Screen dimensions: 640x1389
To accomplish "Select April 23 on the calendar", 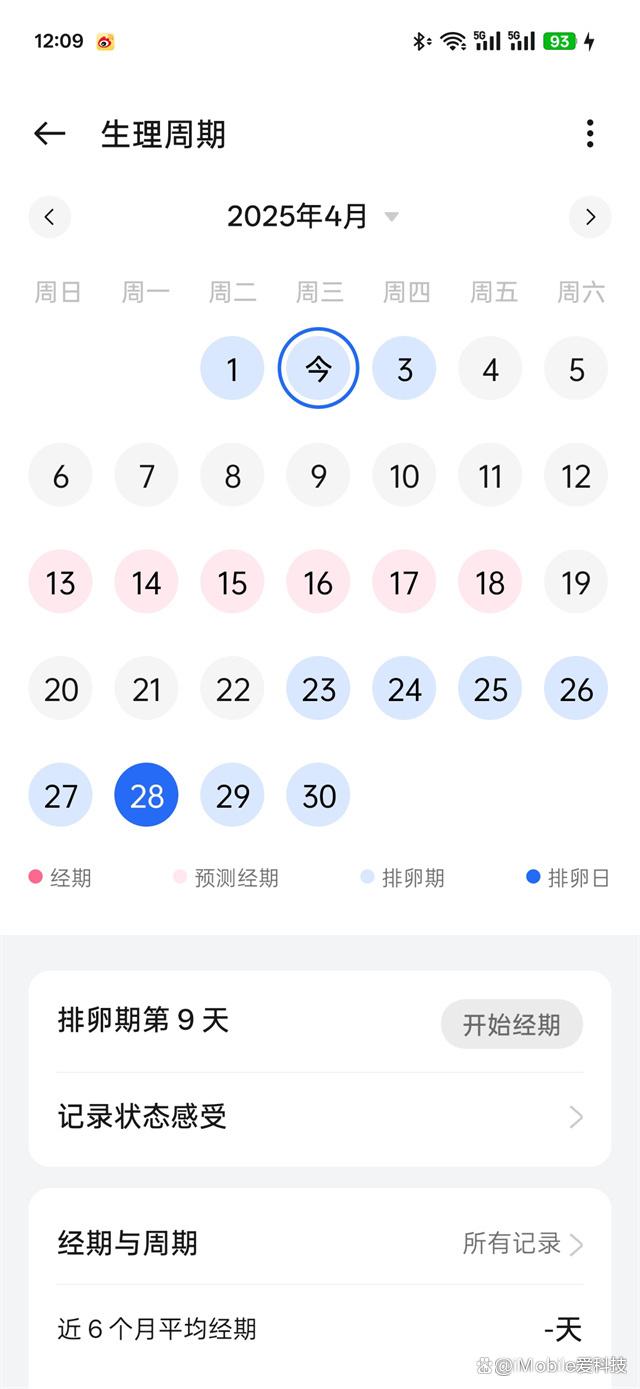I will pyautogui.click(x=318, y=688).
